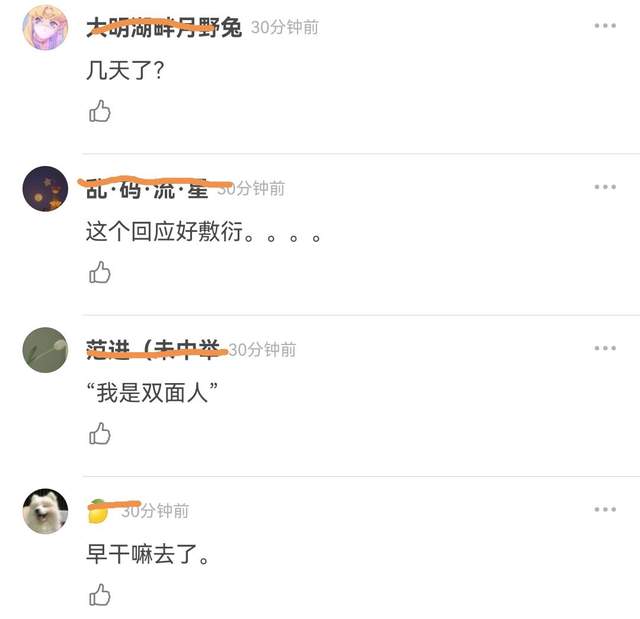Open more options for "这个回应好敷衍" comment
640x619 pixels.
(605, 187)
